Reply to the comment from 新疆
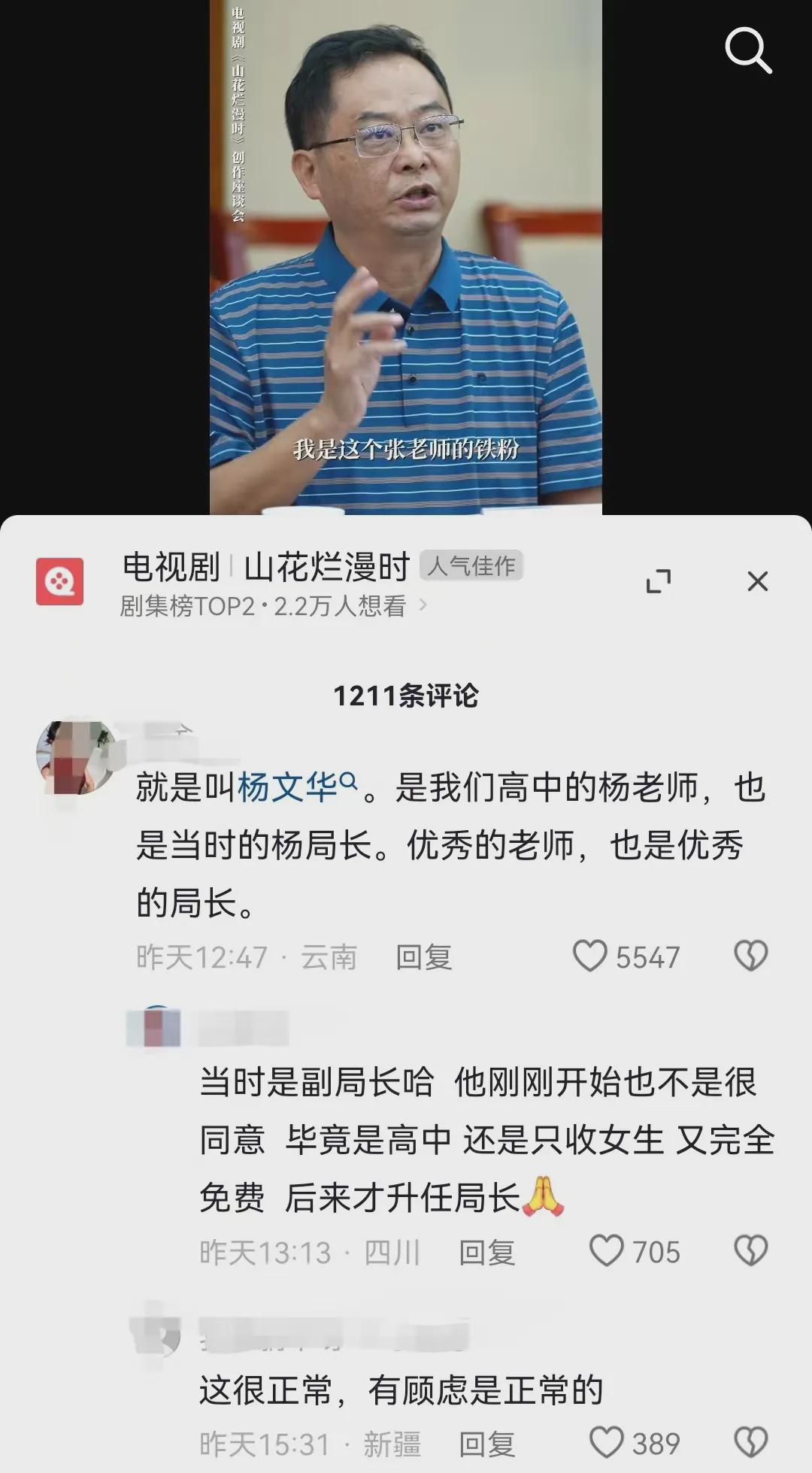The width and height of the screenshot is (812, 1473). click(486, 1444)
